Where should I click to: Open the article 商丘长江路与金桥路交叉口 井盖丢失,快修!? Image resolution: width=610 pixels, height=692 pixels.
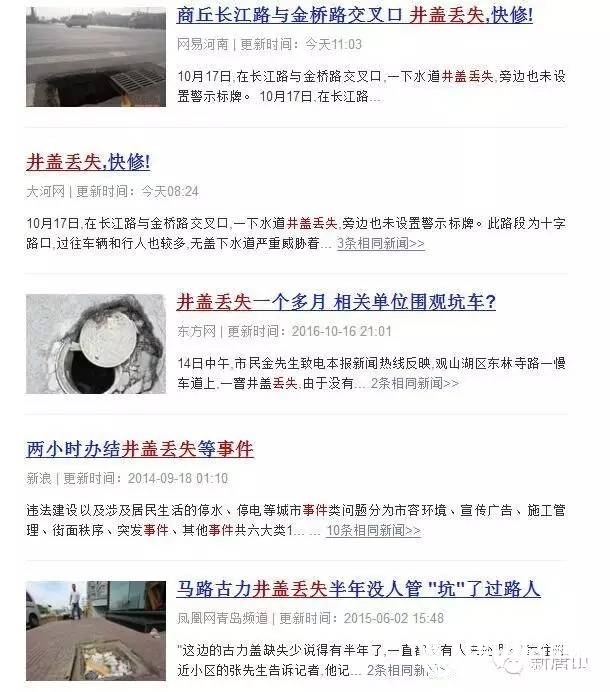pos(354,16)
